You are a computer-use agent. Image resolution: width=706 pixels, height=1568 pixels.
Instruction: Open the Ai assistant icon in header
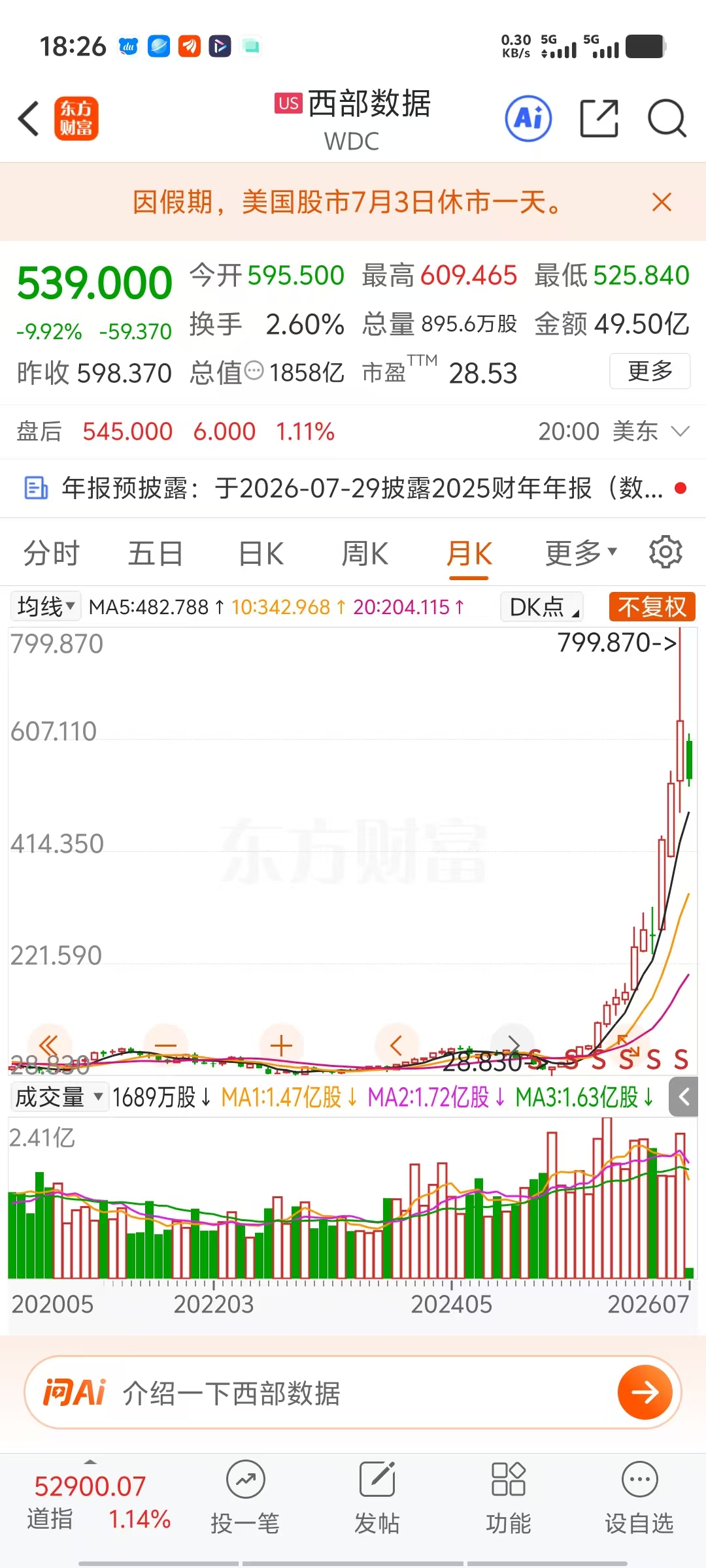coord(528,118)
